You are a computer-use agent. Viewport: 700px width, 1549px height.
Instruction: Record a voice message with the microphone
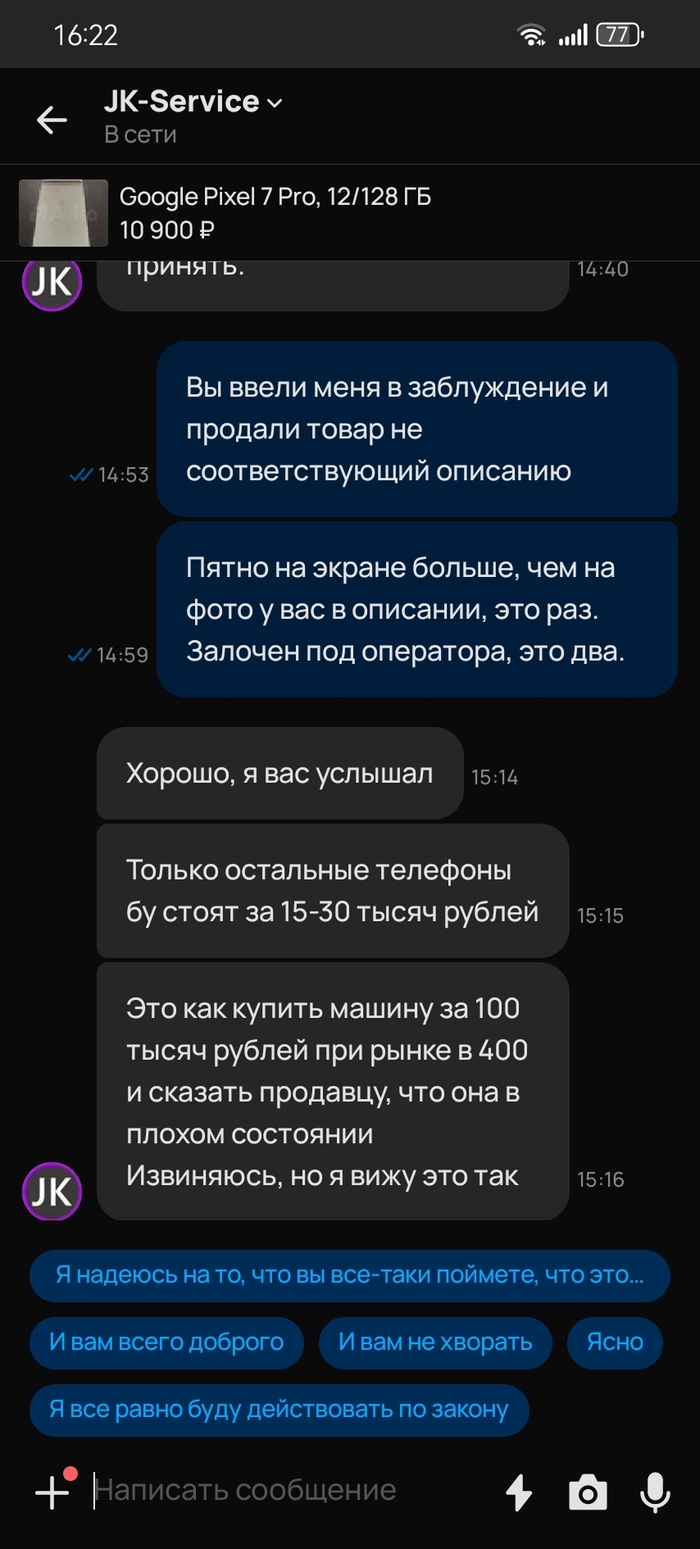tap(655, 1492)
